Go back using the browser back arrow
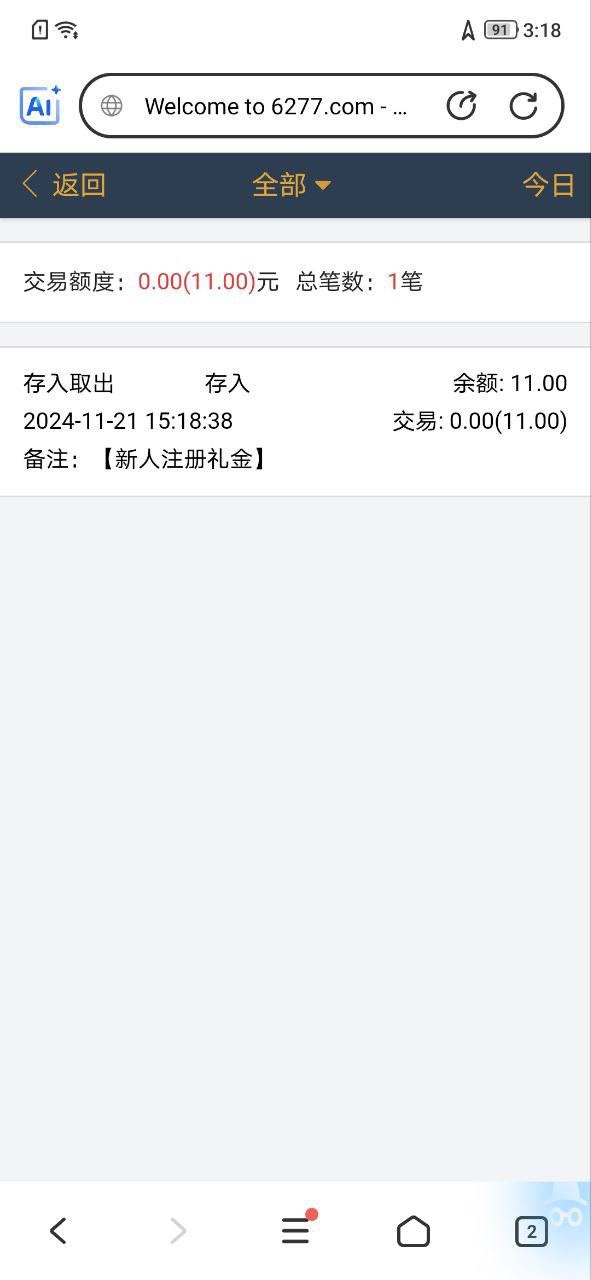The image size is (591, 1280). 58,1231
